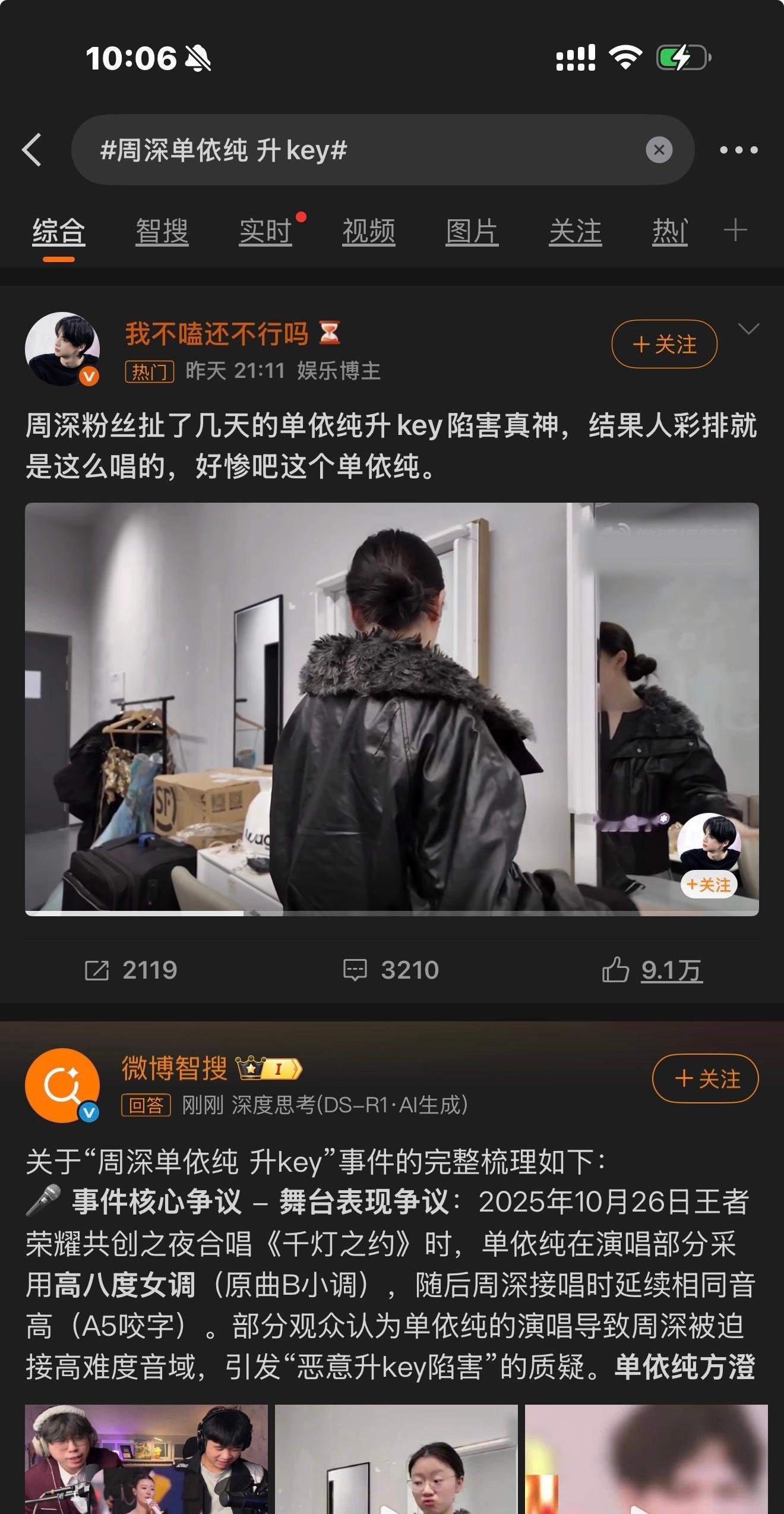Screen dimensions: 784x1514
Task: Tap the 微博智搜 orange logo avatar
Action: (x=62, y=1087)
